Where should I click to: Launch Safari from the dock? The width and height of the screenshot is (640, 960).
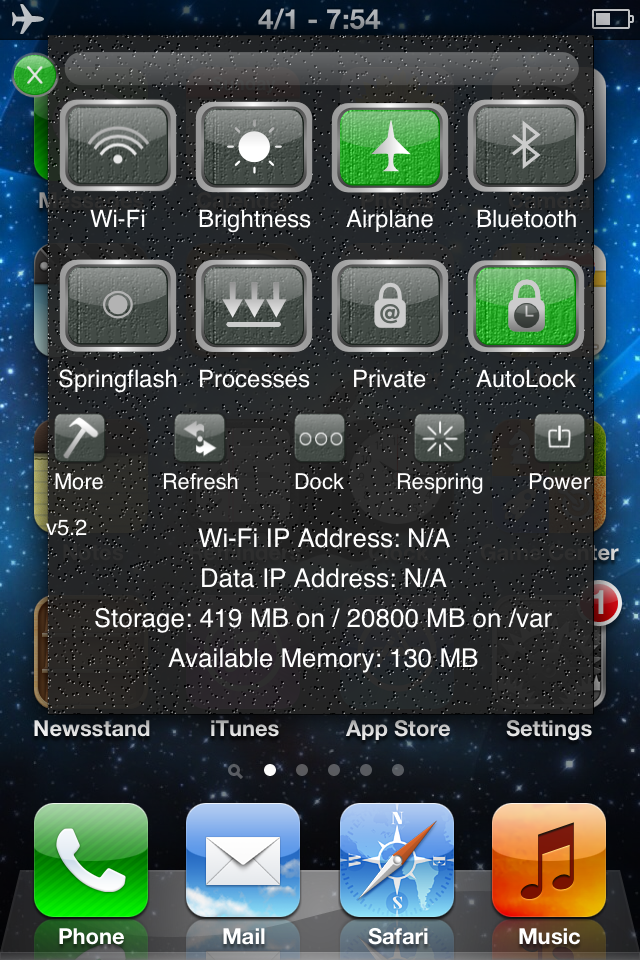pos(397,860)
